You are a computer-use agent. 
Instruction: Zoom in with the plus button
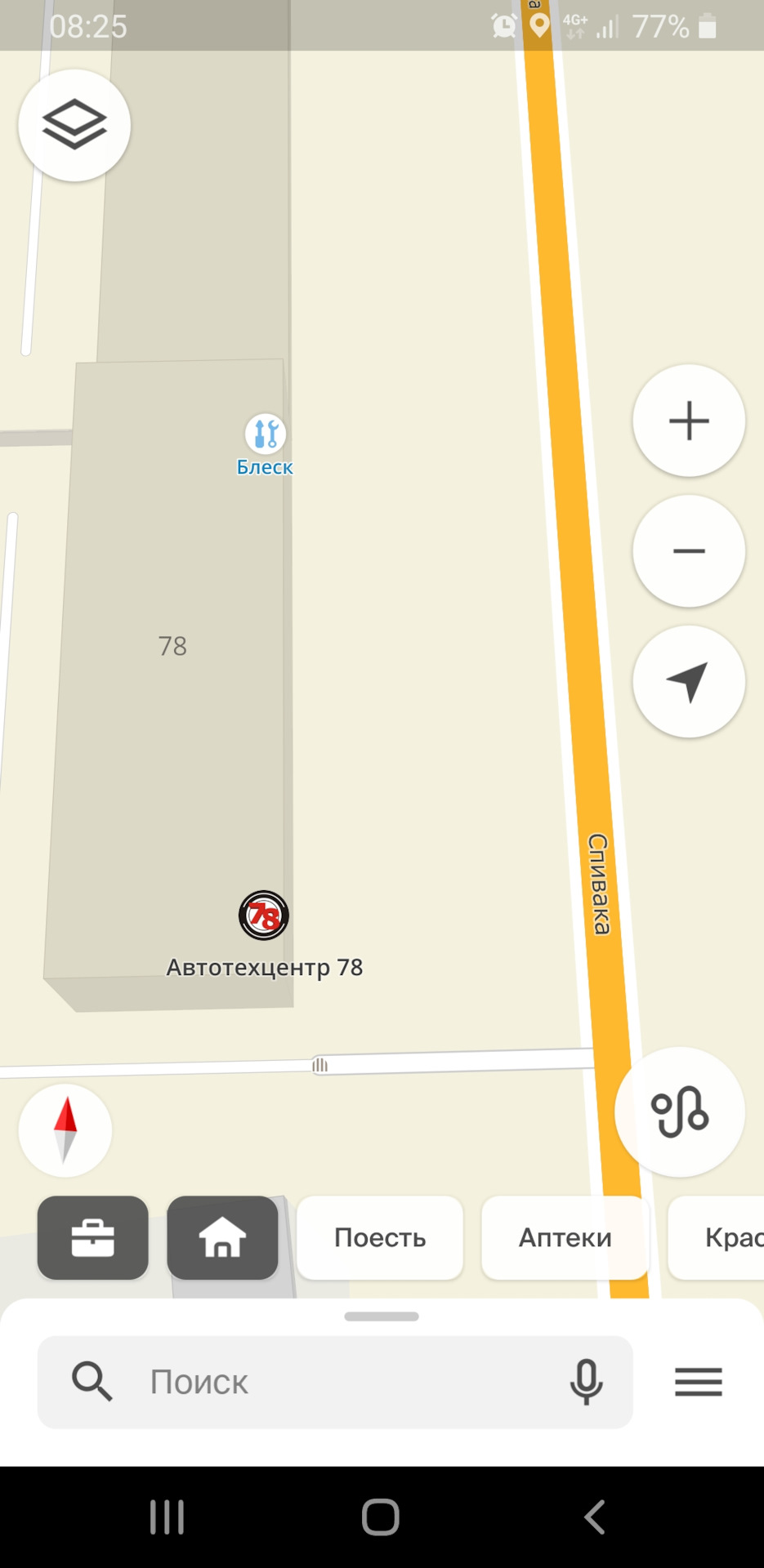pyautogui.click(x=688, y=421)
